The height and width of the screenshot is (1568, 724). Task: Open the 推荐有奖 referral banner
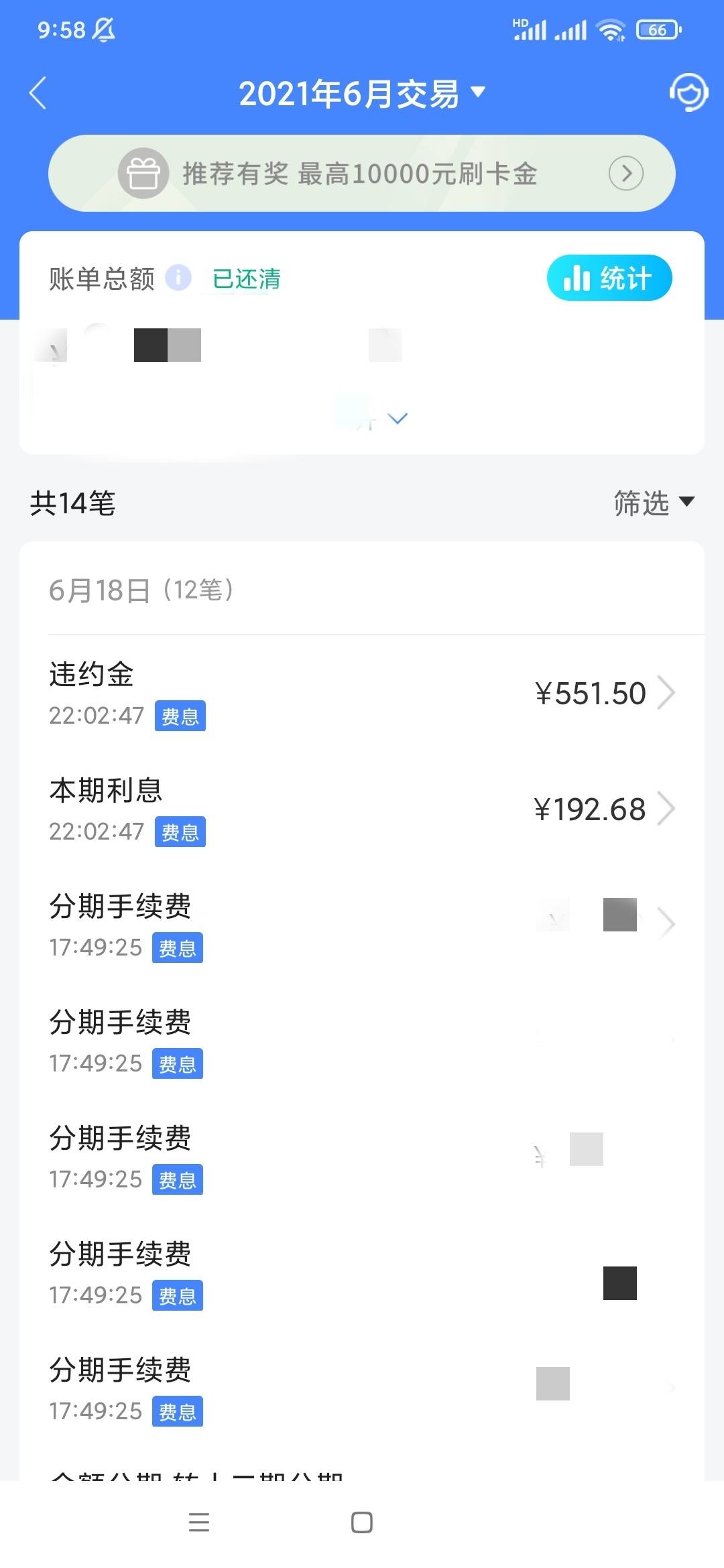pyautogui.click(x=362, y=174)
